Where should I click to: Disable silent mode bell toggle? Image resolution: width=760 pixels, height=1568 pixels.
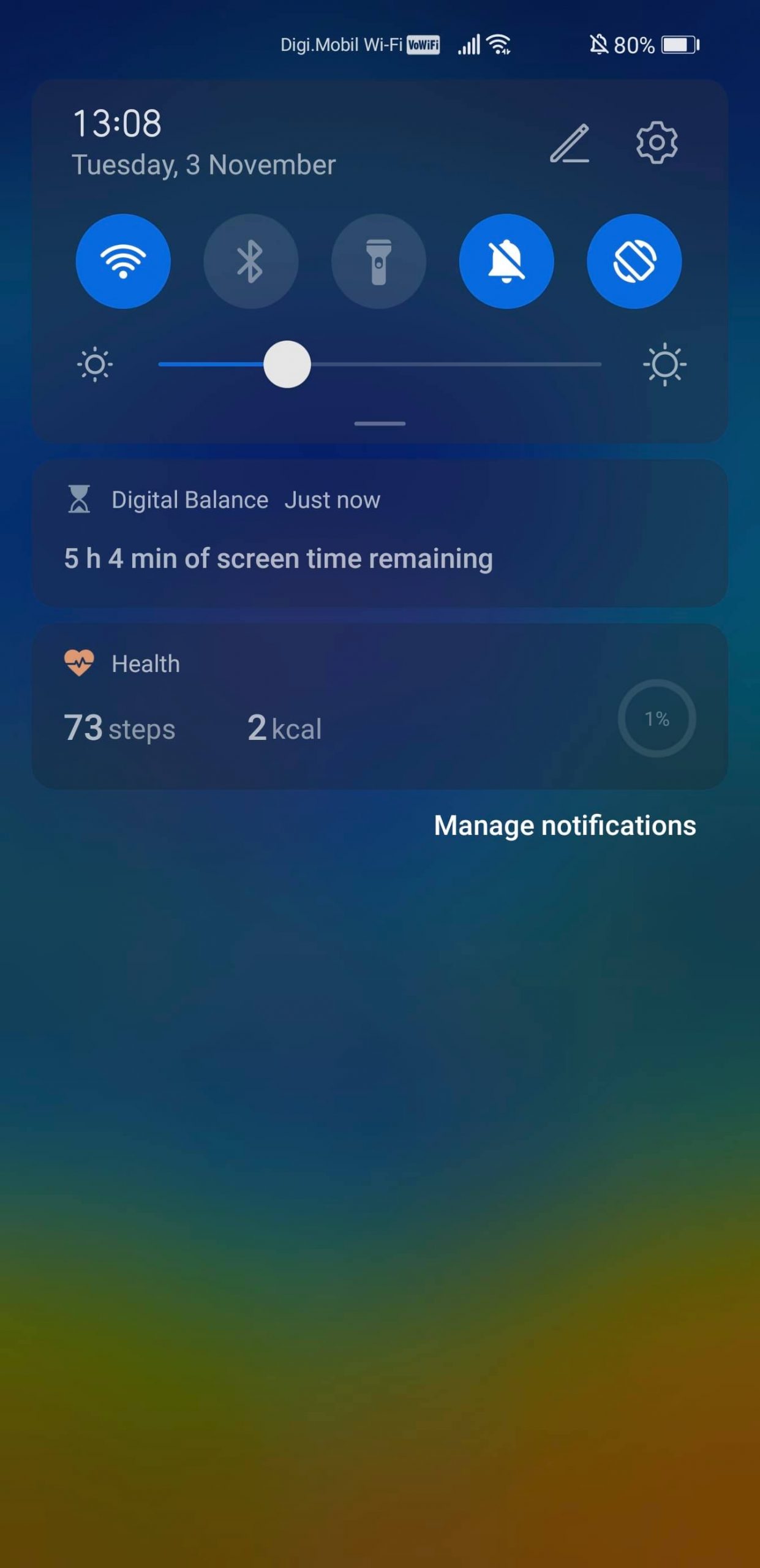coord(506,261)
